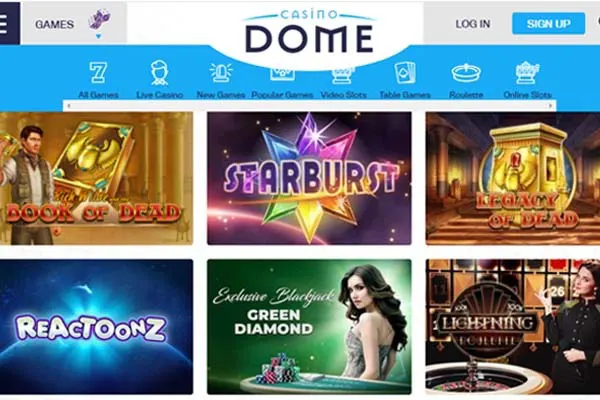Open the Lightning Roulette game
The height and width of the screenshot is (400, 600).
tap(512, 326)
